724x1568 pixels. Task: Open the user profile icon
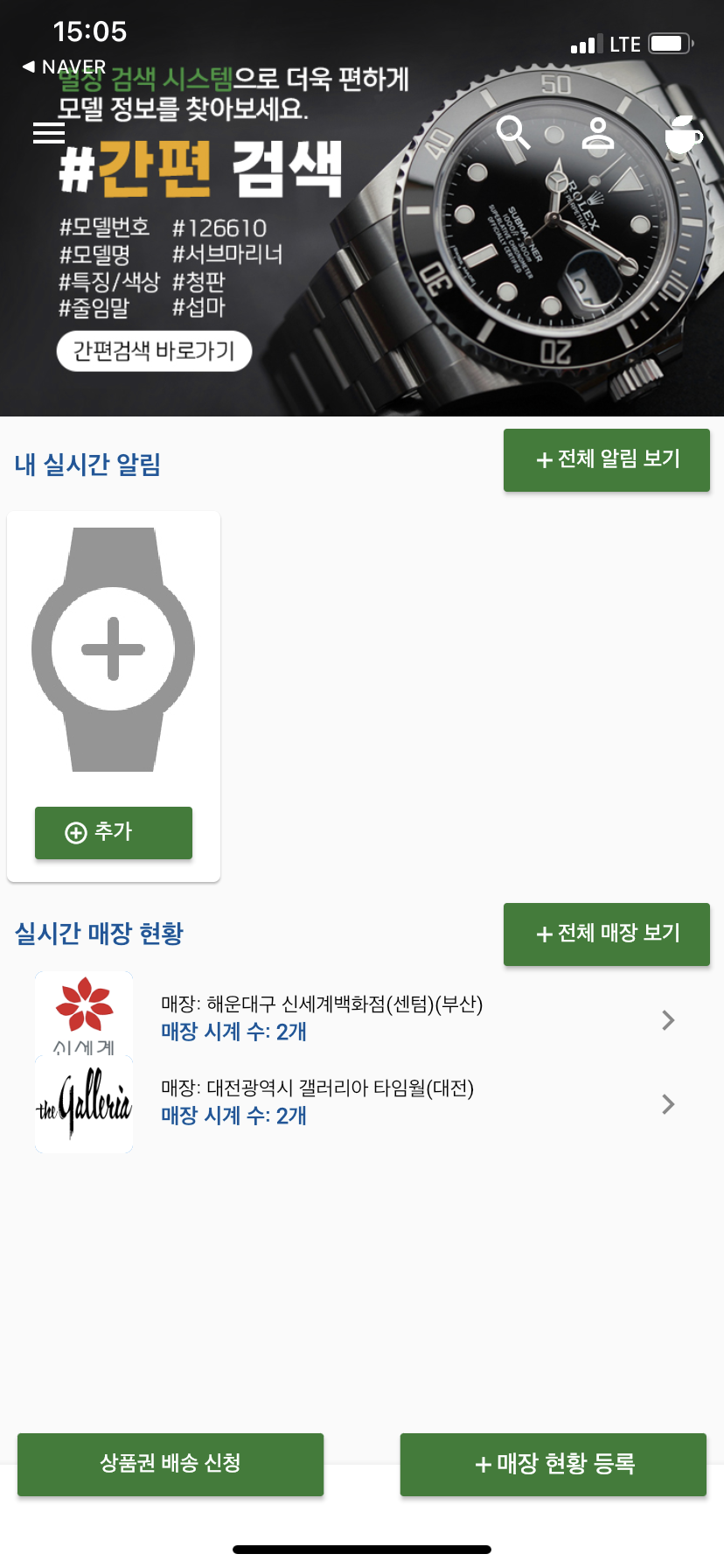coord(598,134)
